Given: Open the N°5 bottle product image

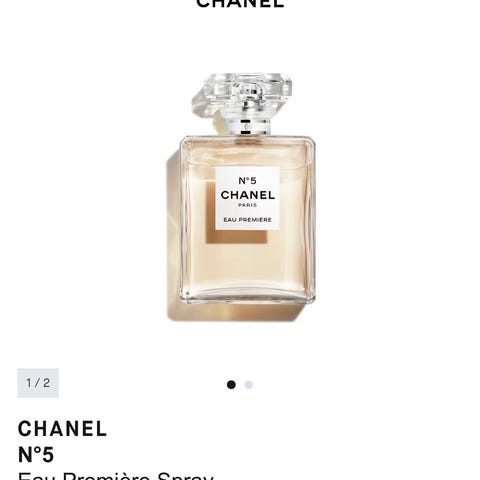Looking at the screenshot, I should [x=241, y=197].
